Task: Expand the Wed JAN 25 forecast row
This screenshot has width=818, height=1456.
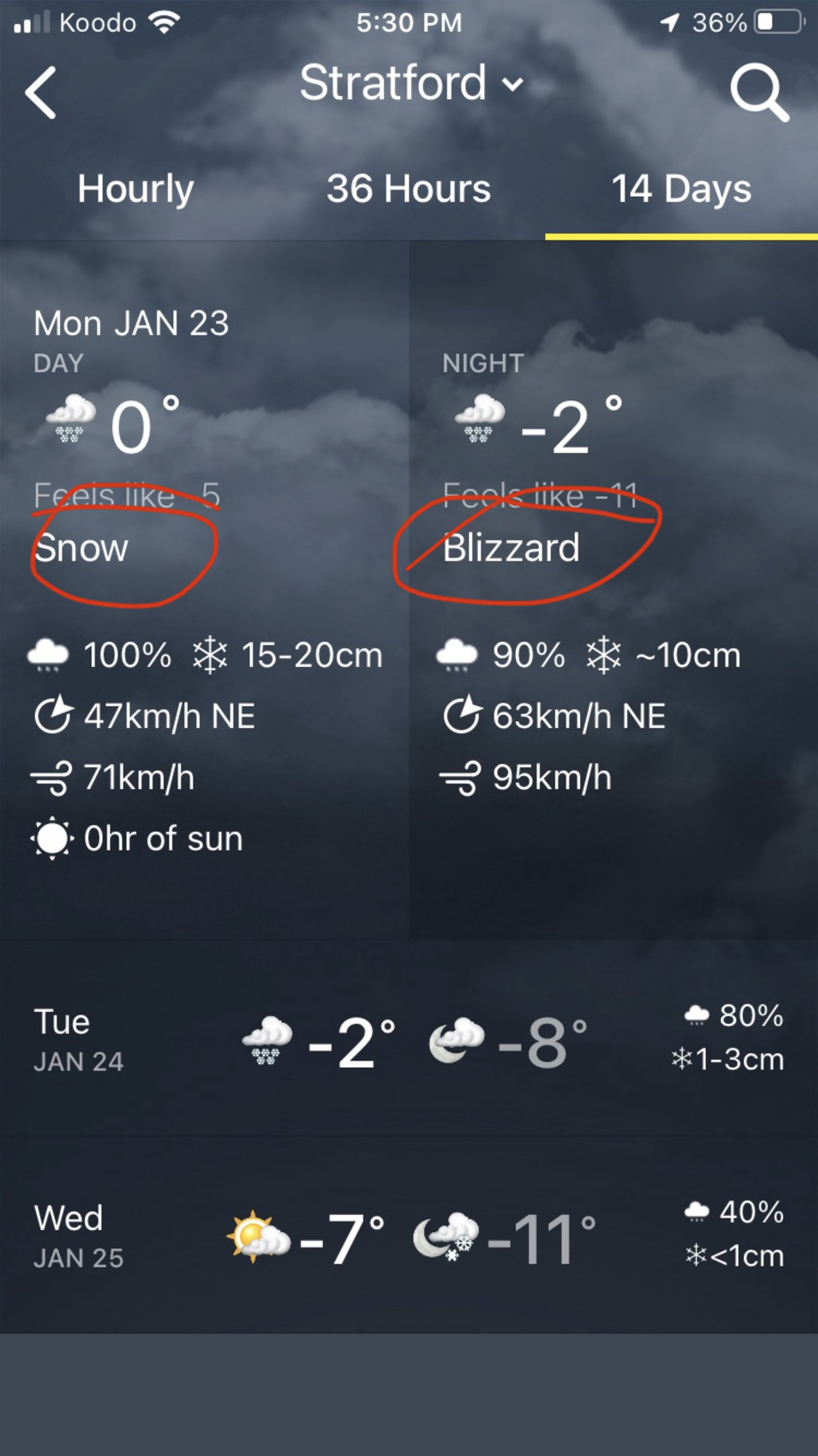Action: pos(408,1237)
